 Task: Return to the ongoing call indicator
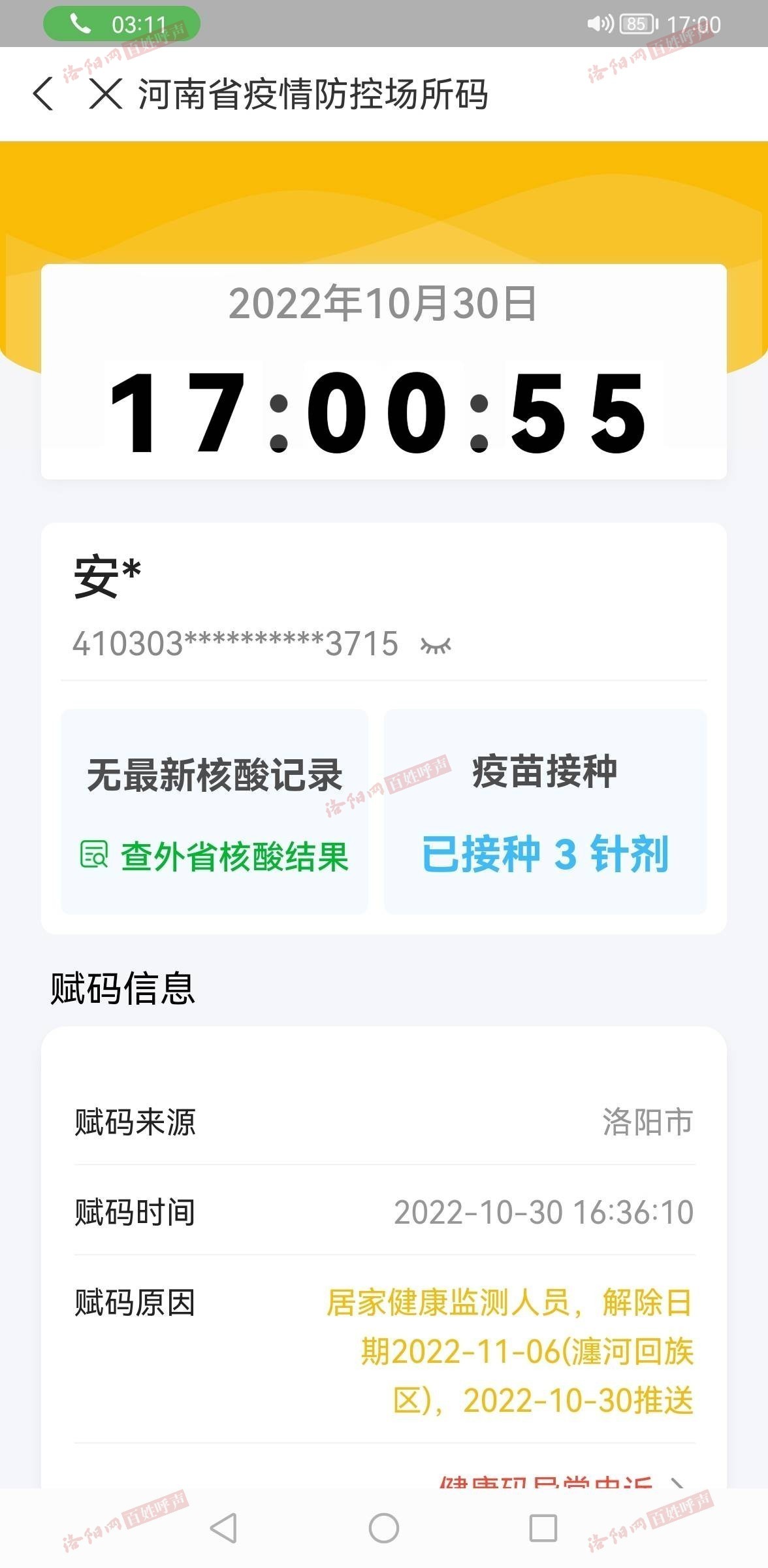pyautogui.click(x=121, y=24)
